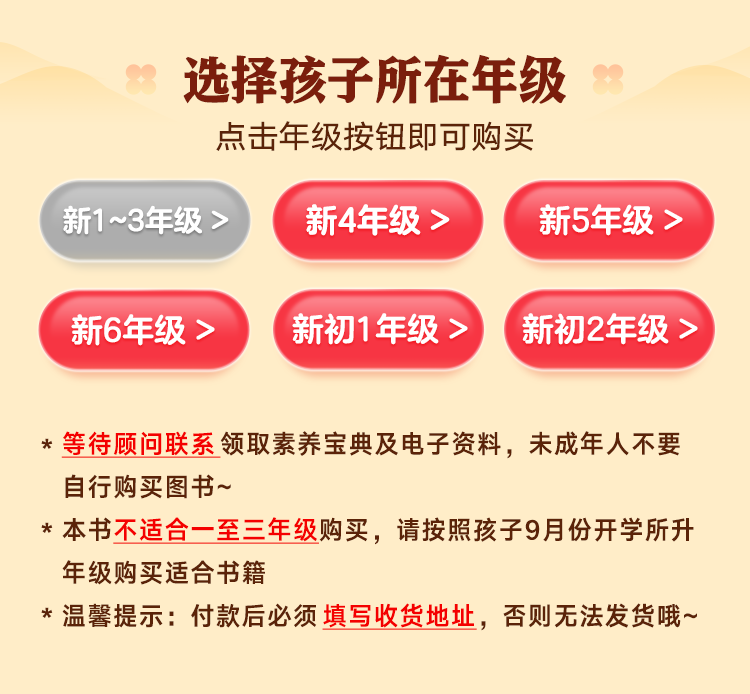
Task: Select the 新4年级 grade button
Action: 377,221
